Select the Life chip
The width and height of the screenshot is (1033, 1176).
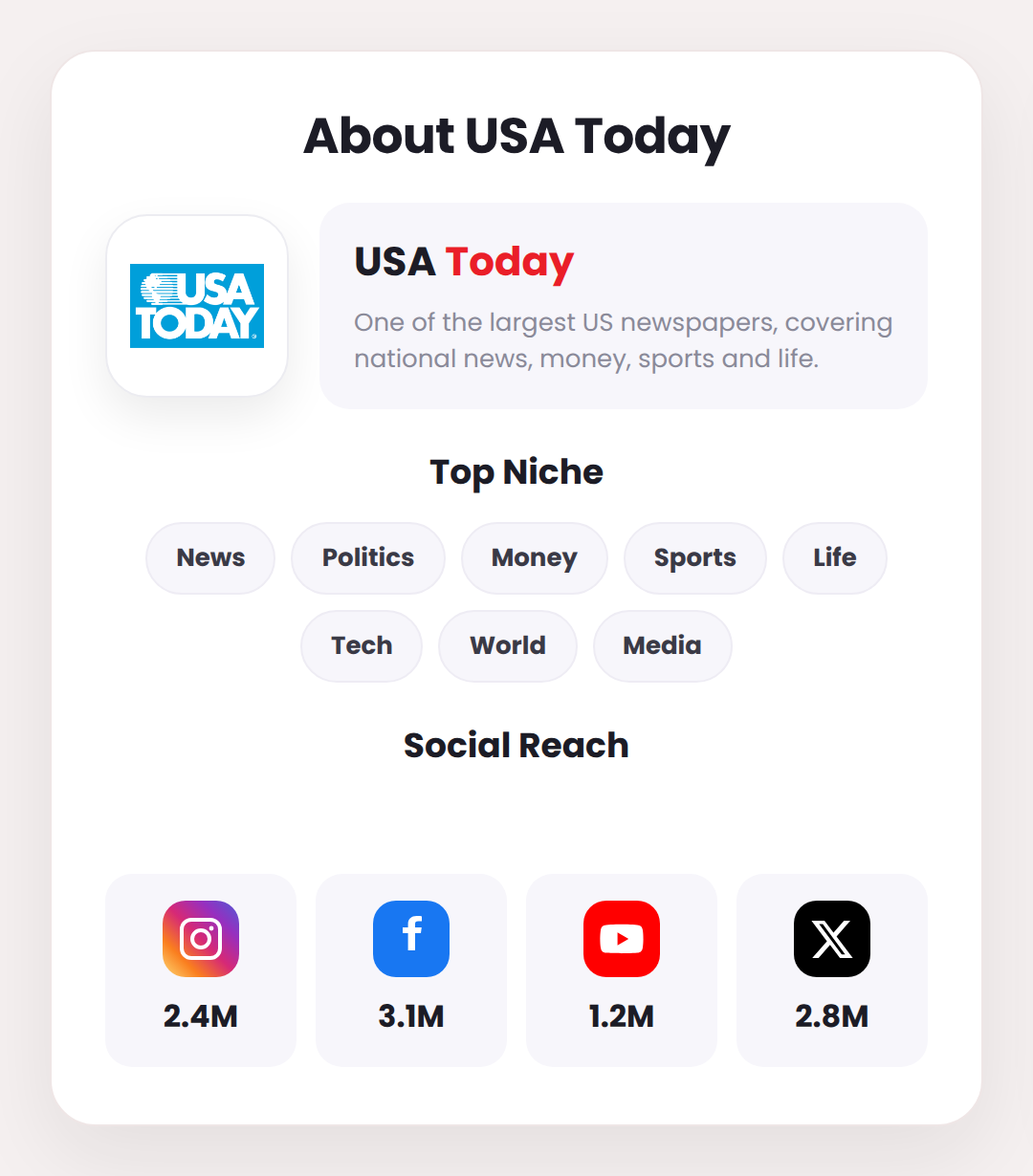point(835,558)
